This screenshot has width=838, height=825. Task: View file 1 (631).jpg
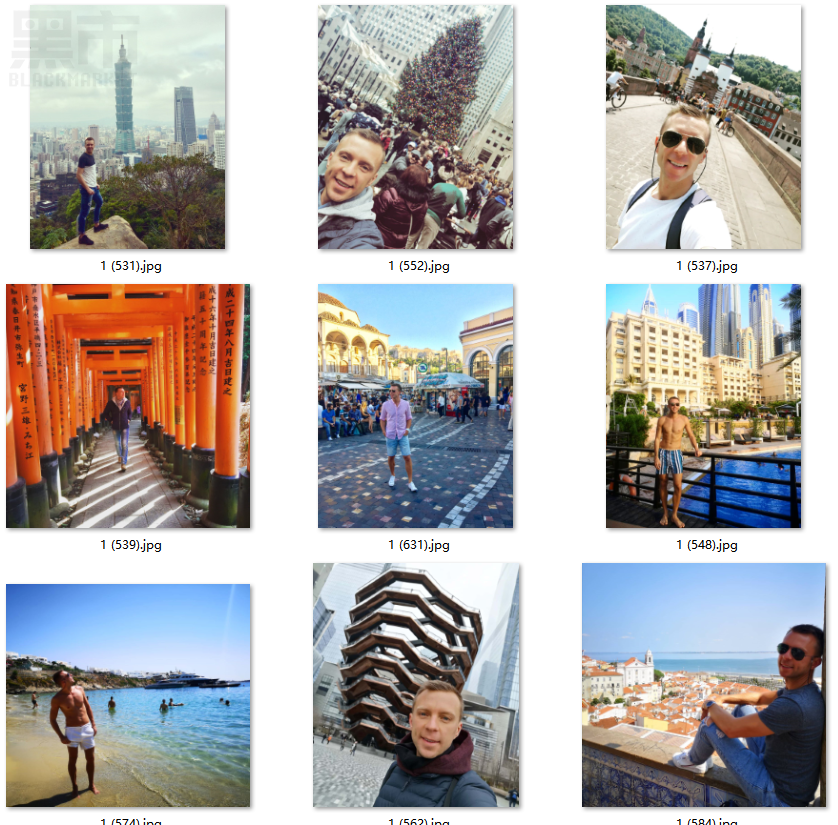(x=416, y=406)
